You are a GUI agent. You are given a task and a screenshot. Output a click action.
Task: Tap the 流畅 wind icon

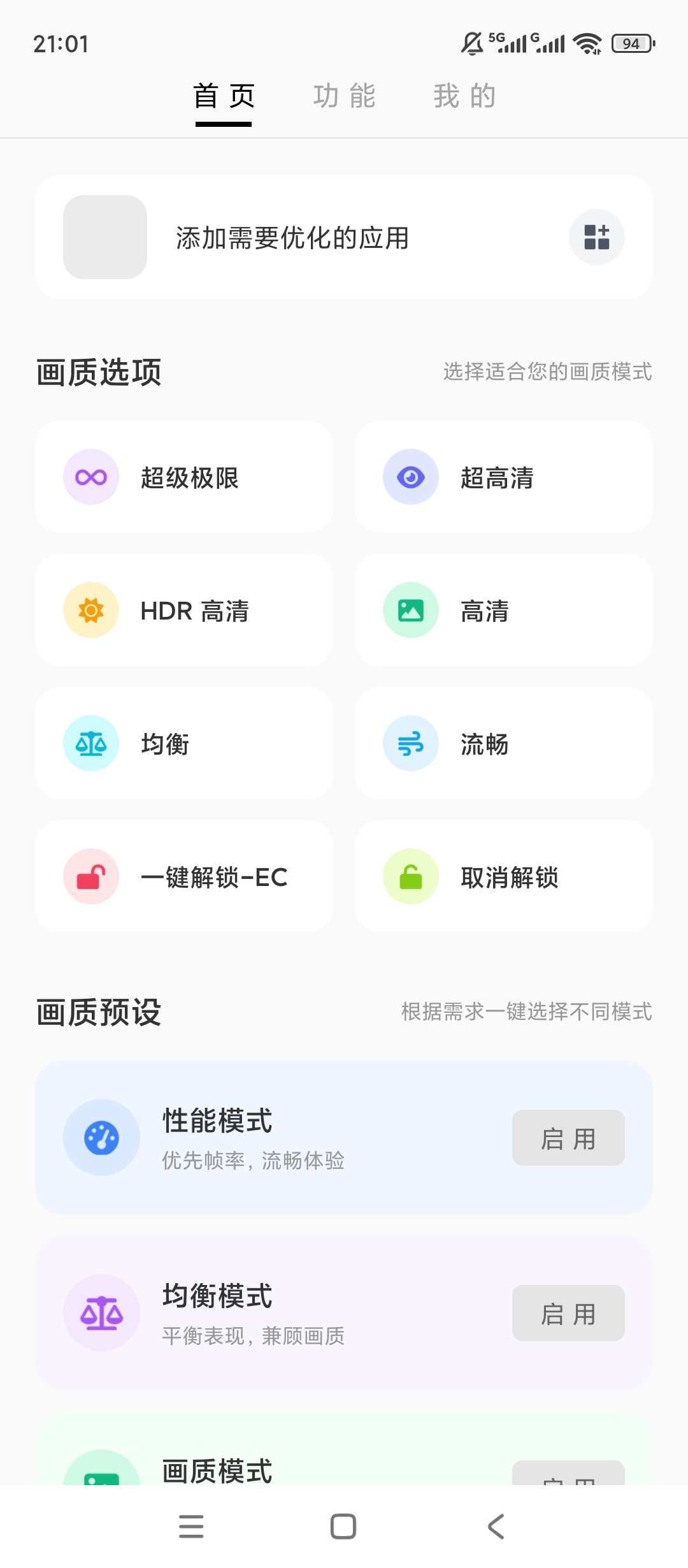pos(410,743)
